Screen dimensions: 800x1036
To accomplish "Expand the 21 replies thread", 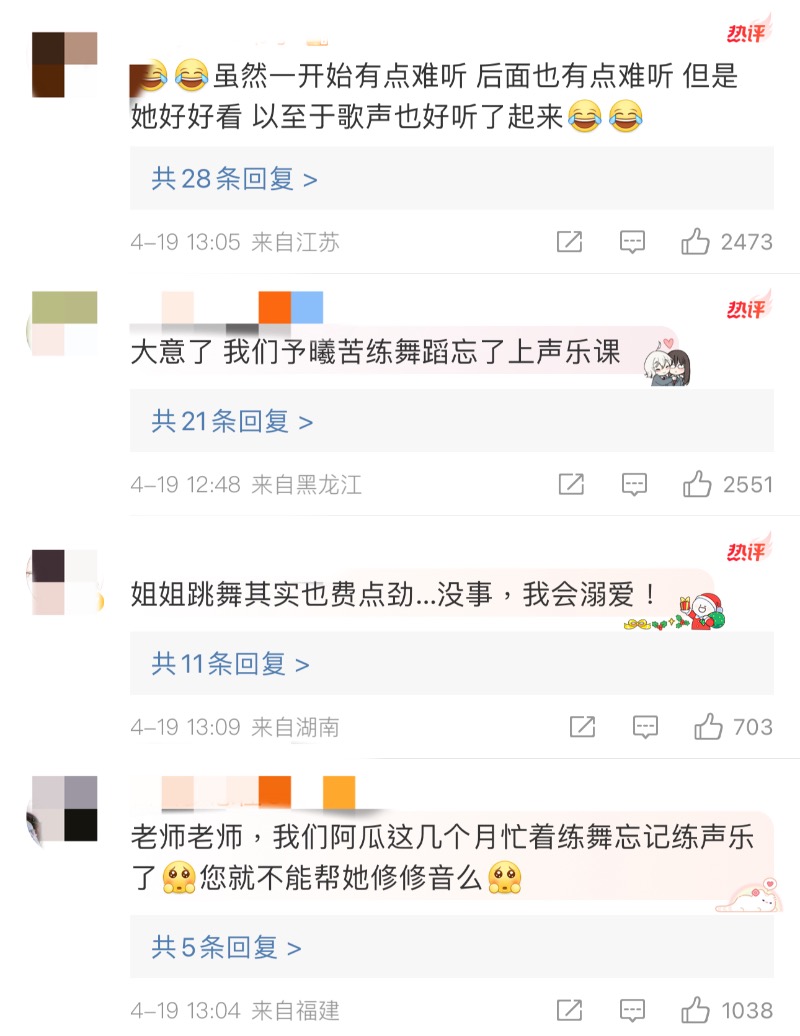I will 232,422.
